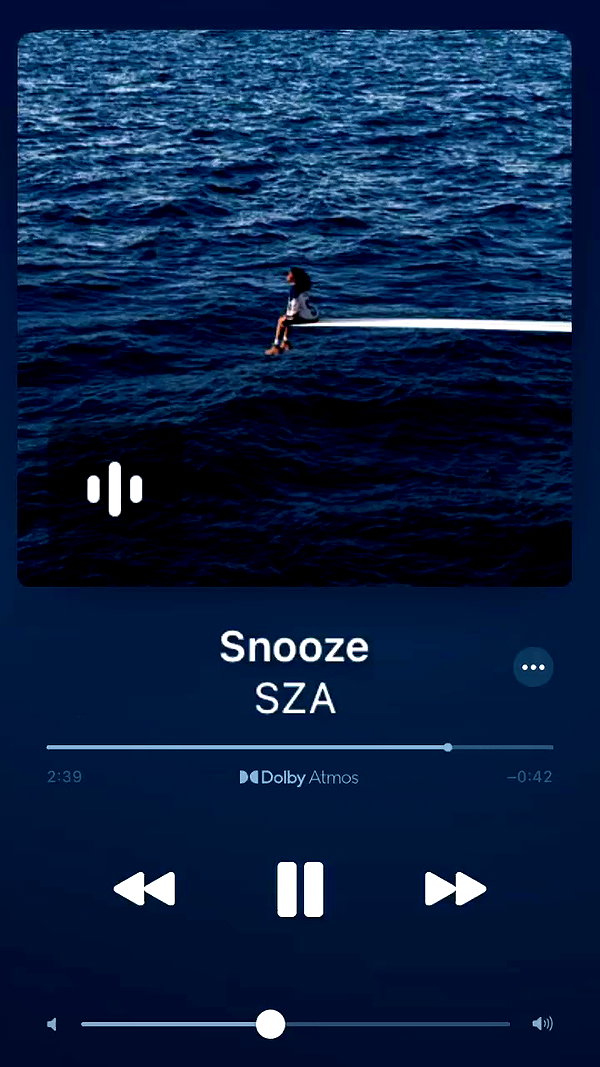Skip forward to the next track

tap(456, 889)
